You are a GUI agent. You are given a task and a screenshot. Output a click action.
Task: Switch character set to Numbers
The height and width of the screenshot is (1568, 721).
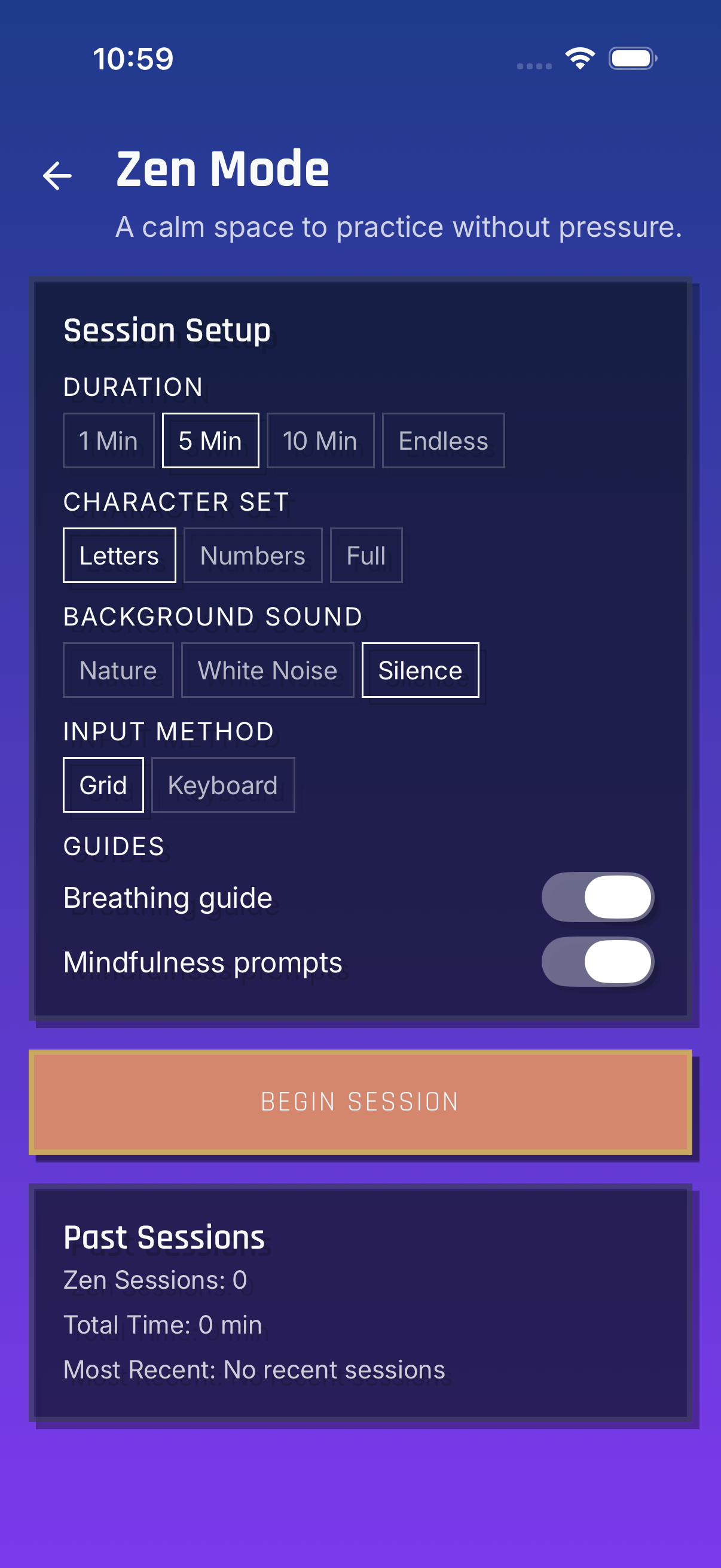click(x=252, y=554)
